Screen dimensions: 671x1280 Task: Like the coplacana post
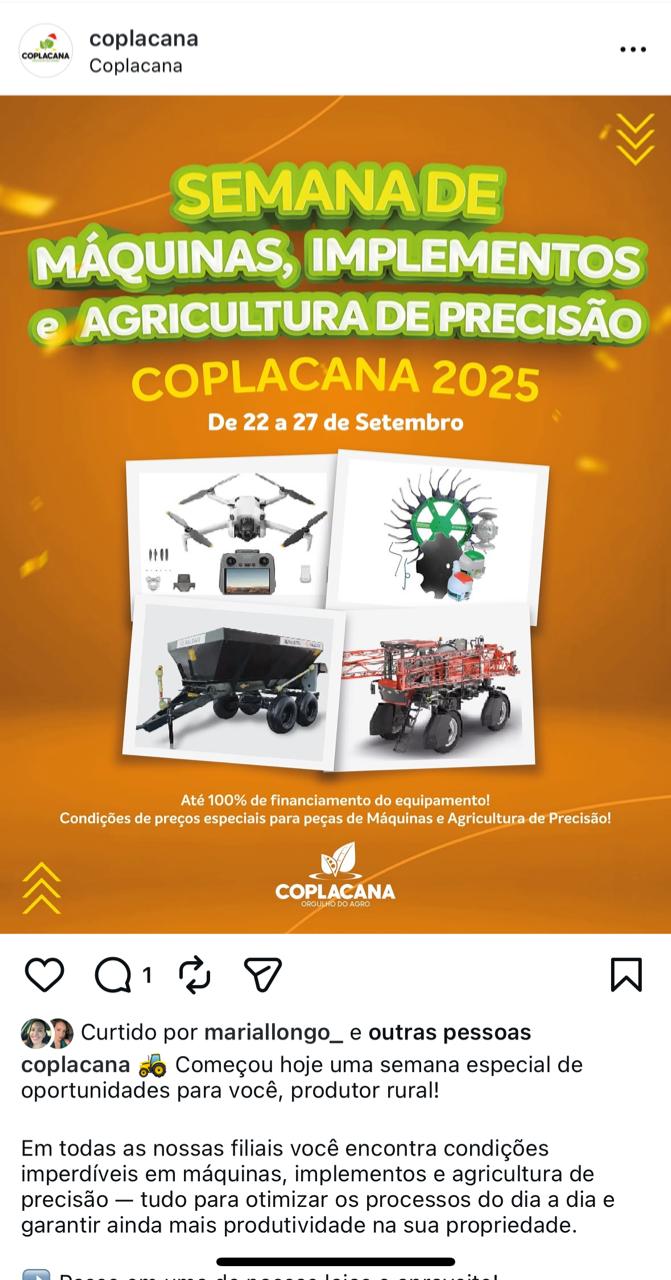[x=44, y=974]
